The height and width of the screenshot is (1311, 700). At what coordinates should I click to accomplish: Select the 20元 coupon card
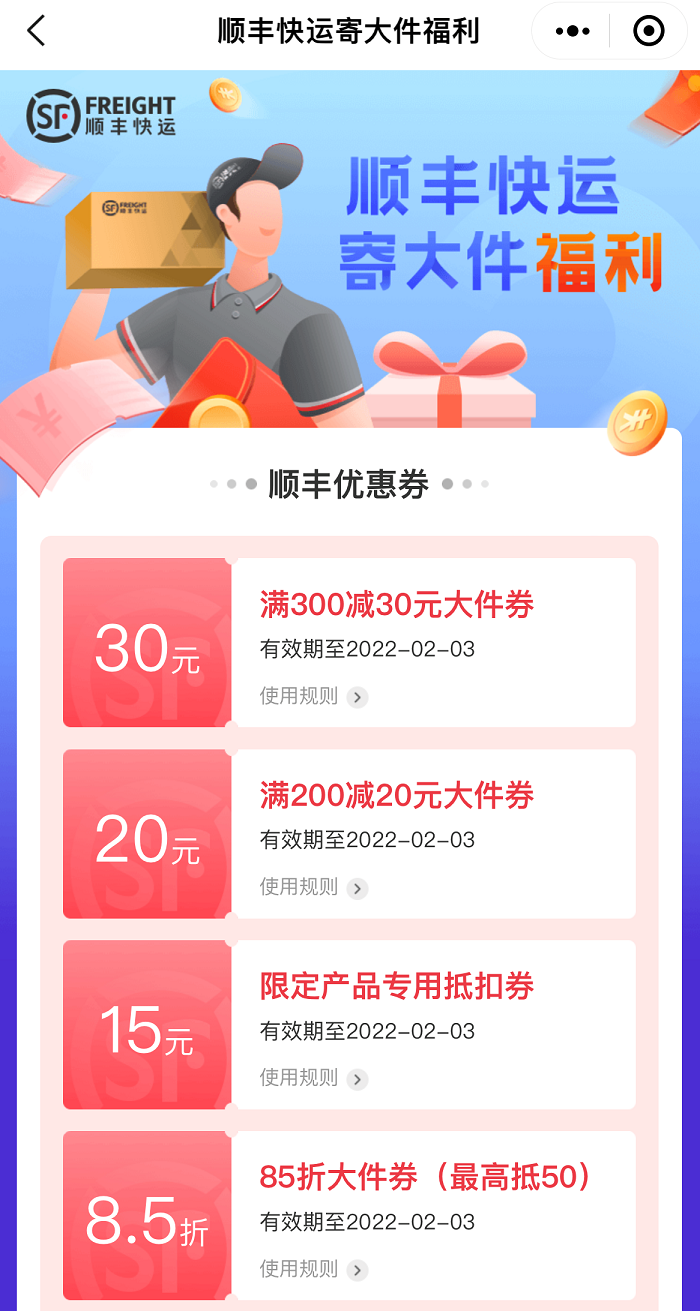(x=349, y=833)
